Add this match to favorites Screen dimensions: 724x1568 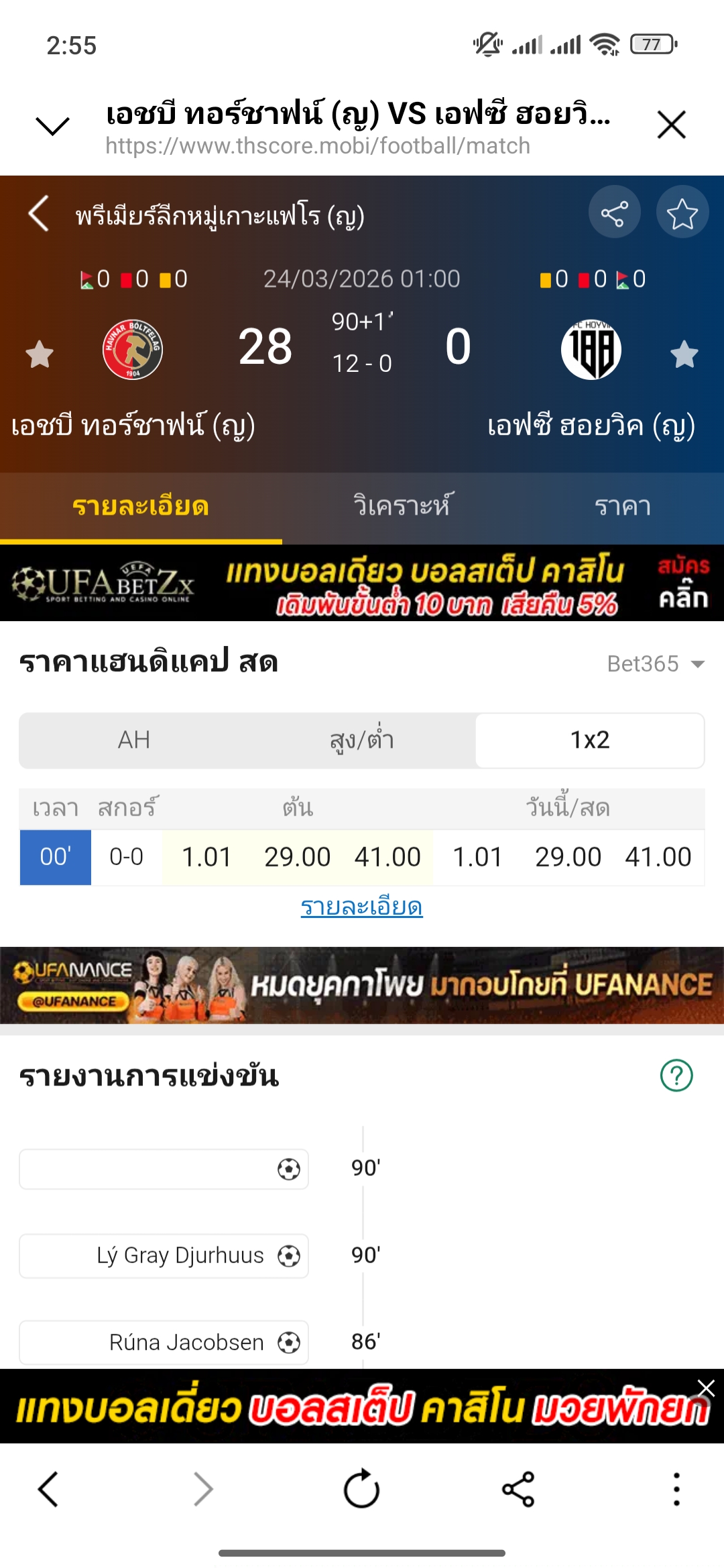click(x=682, y=214)
